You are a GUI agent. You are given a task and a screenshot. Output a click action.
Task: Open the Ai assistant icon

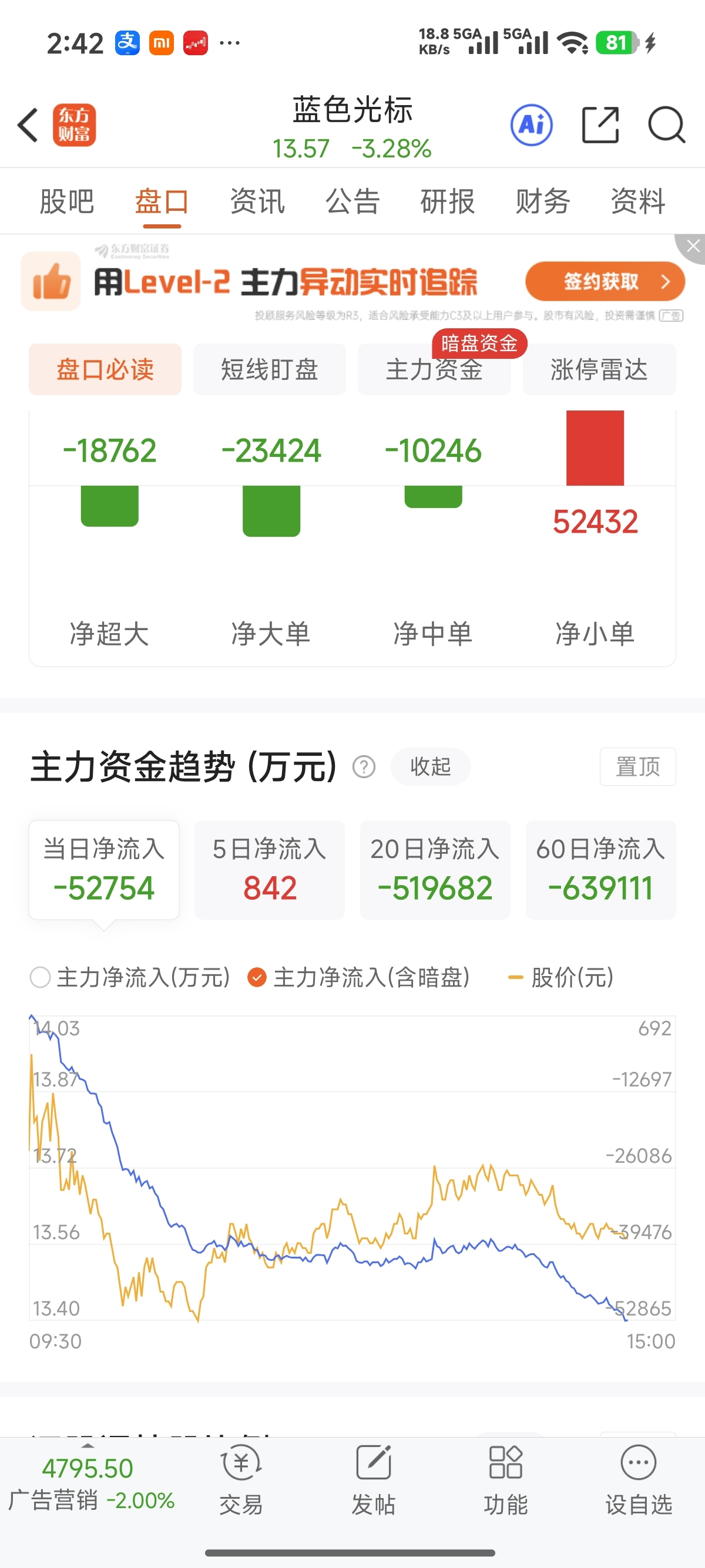tap(532, 126)
